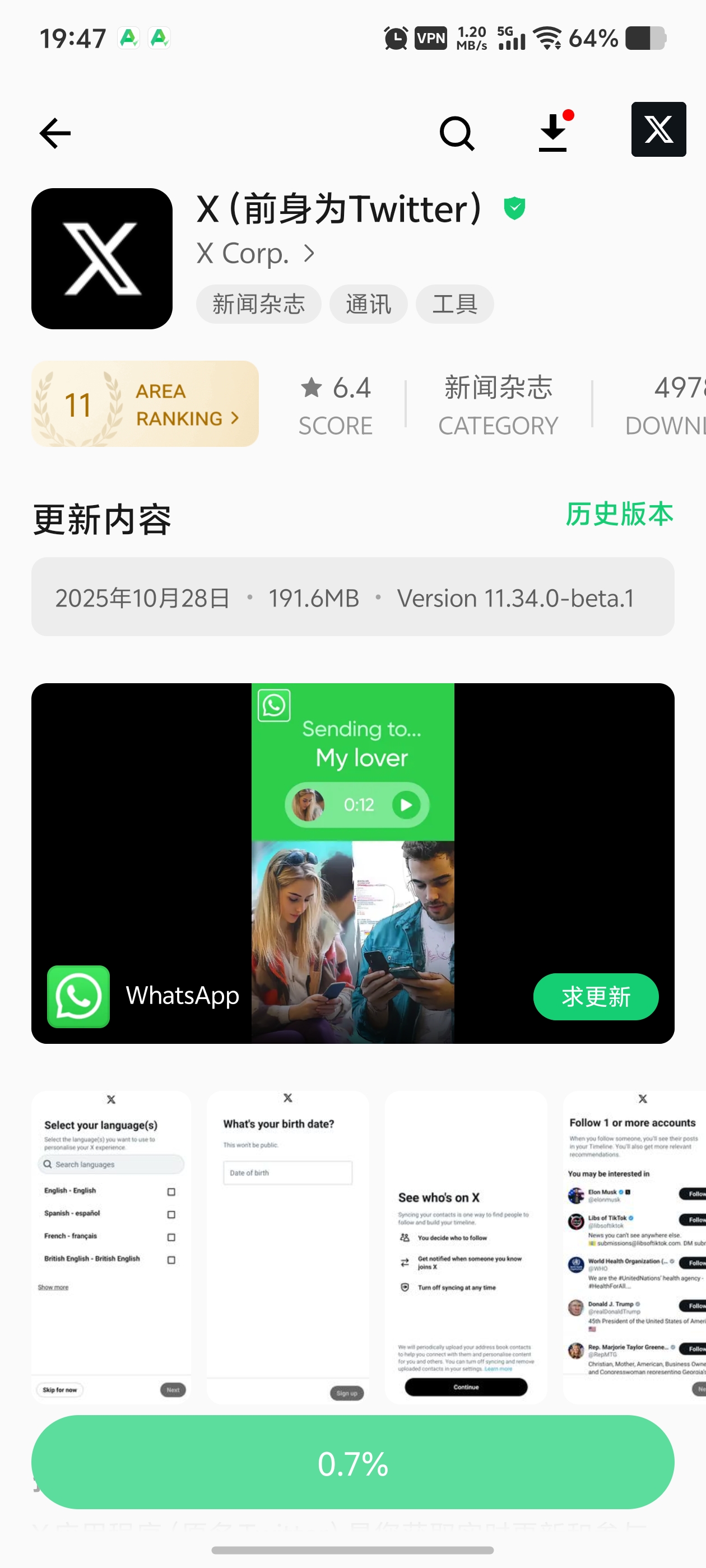View 历史版本 version history
Image resolution: width=706 pixels, height=1568 pixels.
[x=619, y=514]
